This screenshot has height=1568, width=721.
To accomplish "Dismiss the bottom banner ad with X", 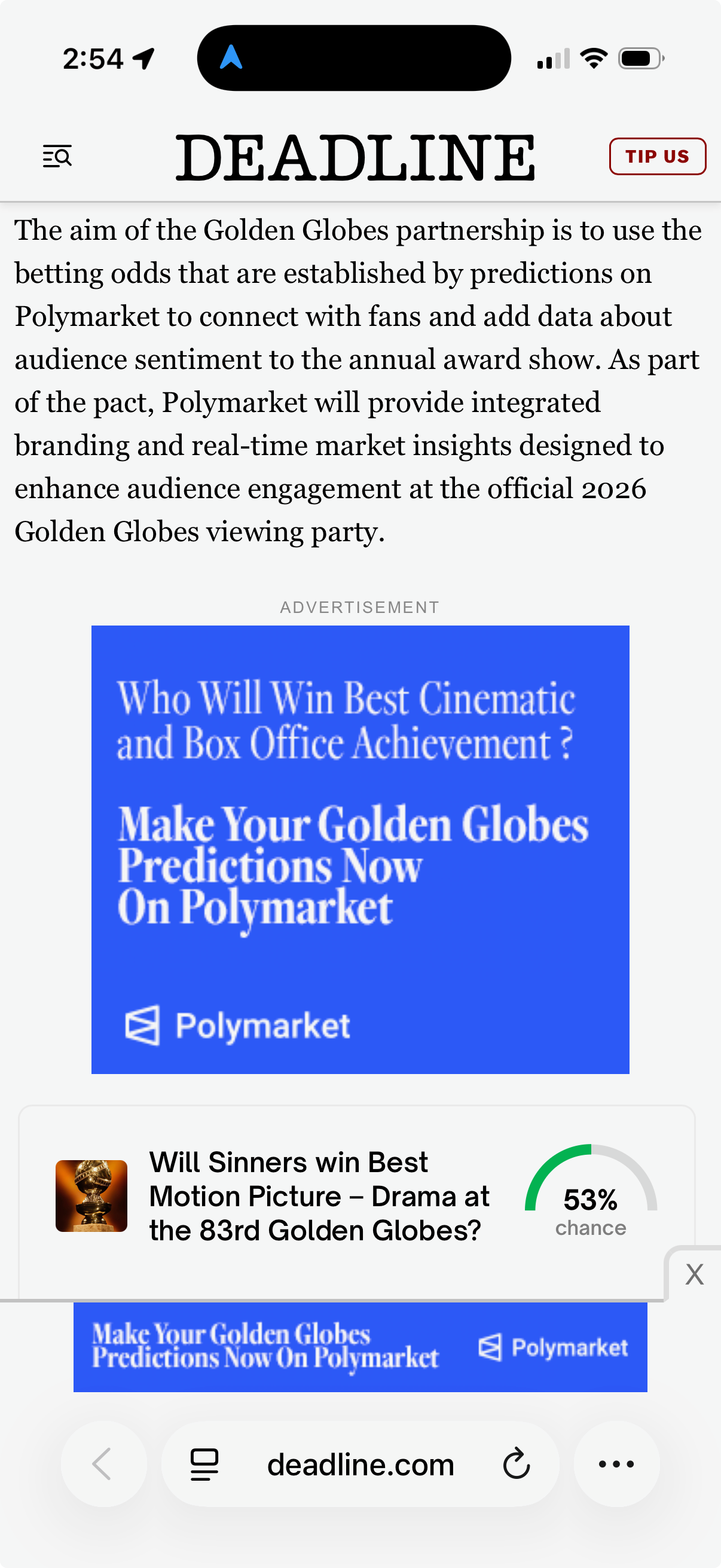I will point(694,1274).
